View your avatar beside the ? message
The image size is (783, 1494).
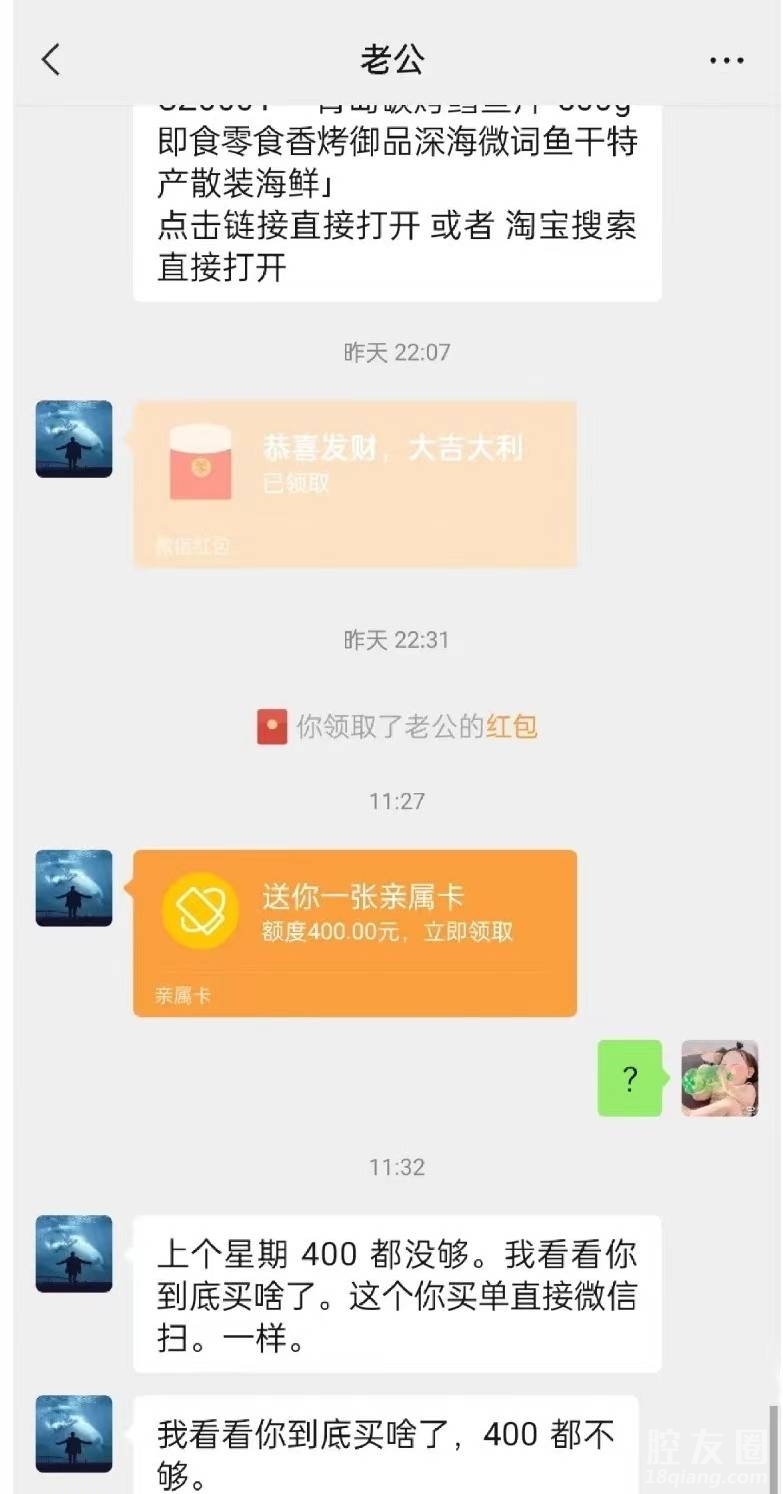[x=719, y=1078]
